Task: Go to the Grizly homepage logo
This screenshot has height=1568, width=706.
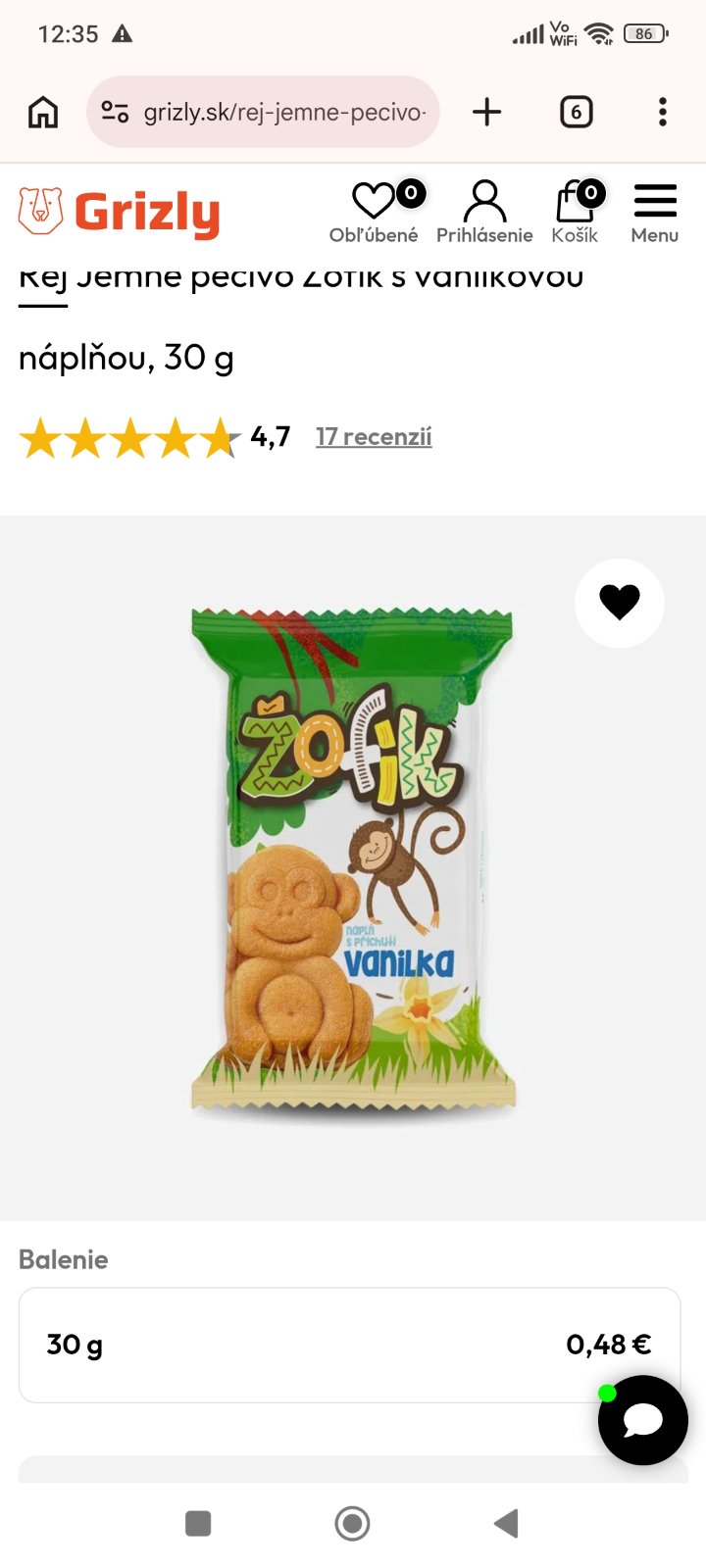Action: pyautogui.click(x=120, y=212)
